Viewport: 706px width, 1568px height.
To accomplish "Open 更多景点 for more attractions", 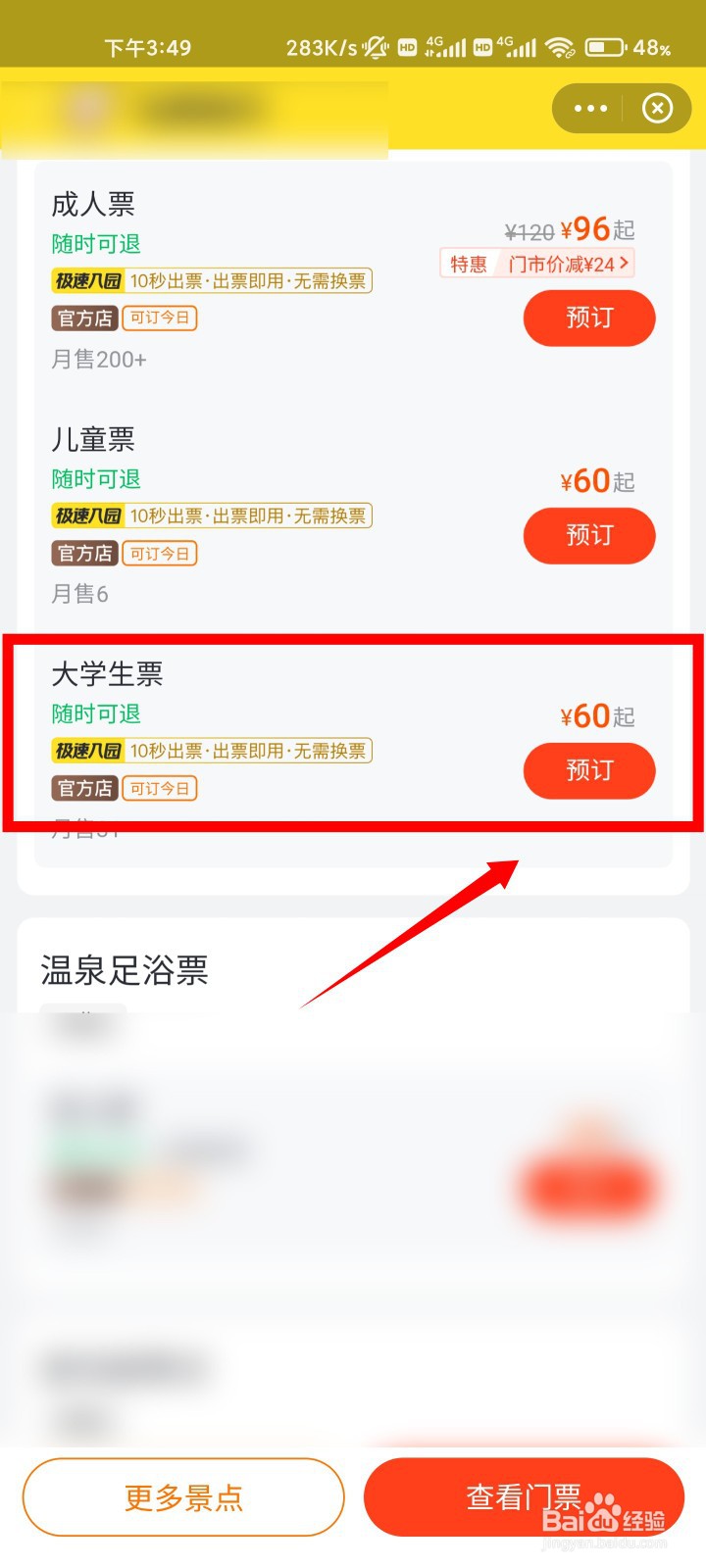I will click(183, 1496).
